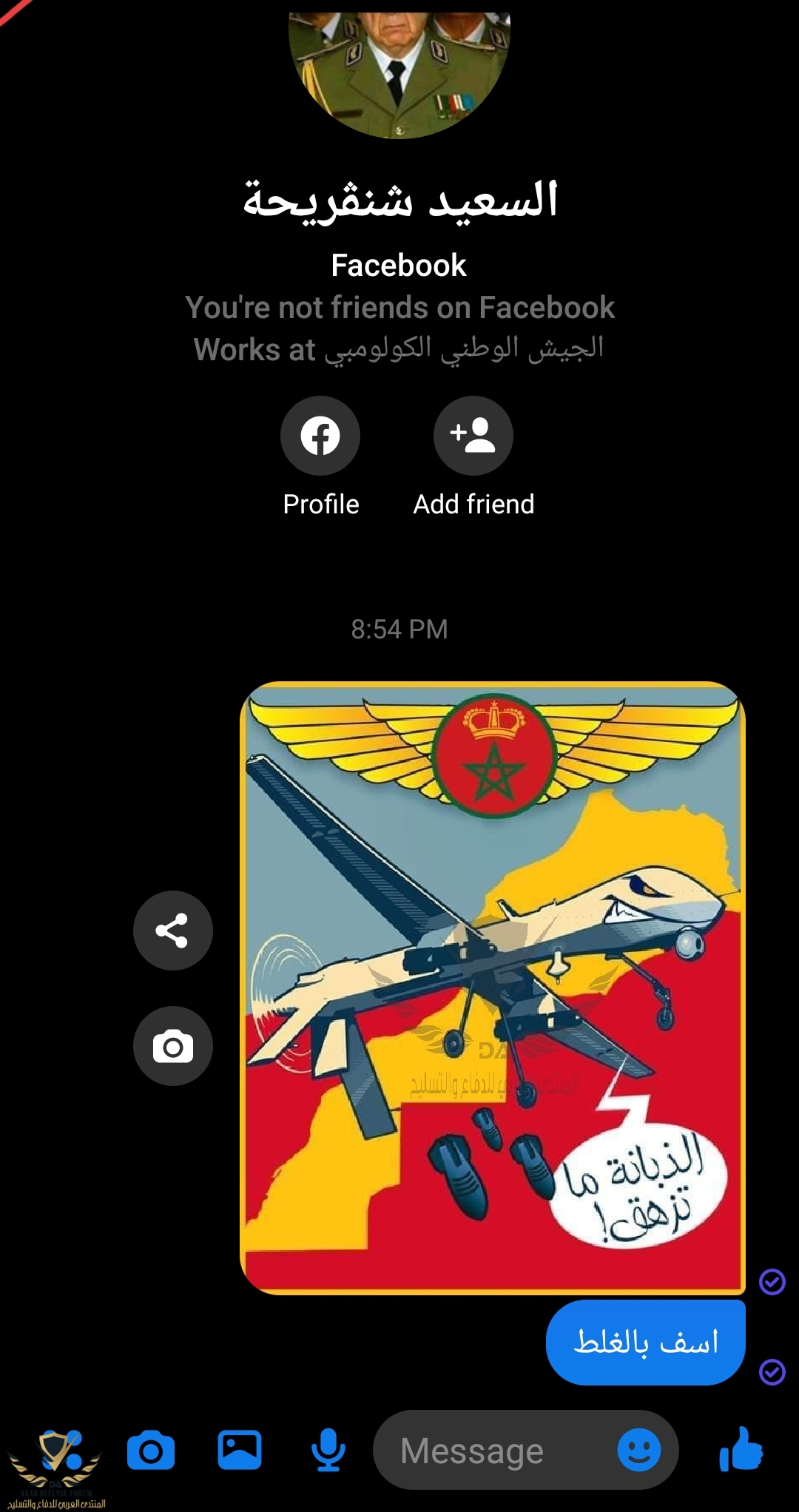Tap the Add friend button
This screenshot has height=1512, width=799.
point(473,436)
